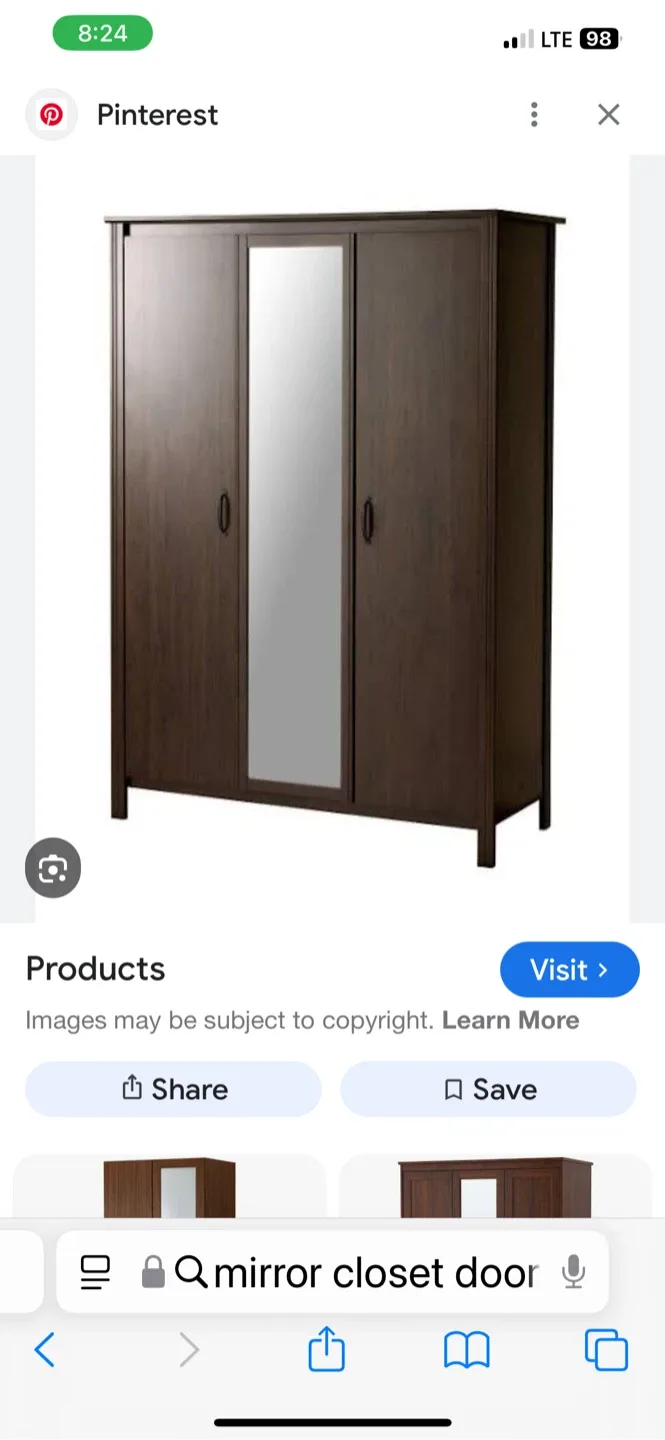Screen dimensions: 665x1440
Task: Open Safari bookmarks
Action: pyautogui.click(x=466, y=1351)
